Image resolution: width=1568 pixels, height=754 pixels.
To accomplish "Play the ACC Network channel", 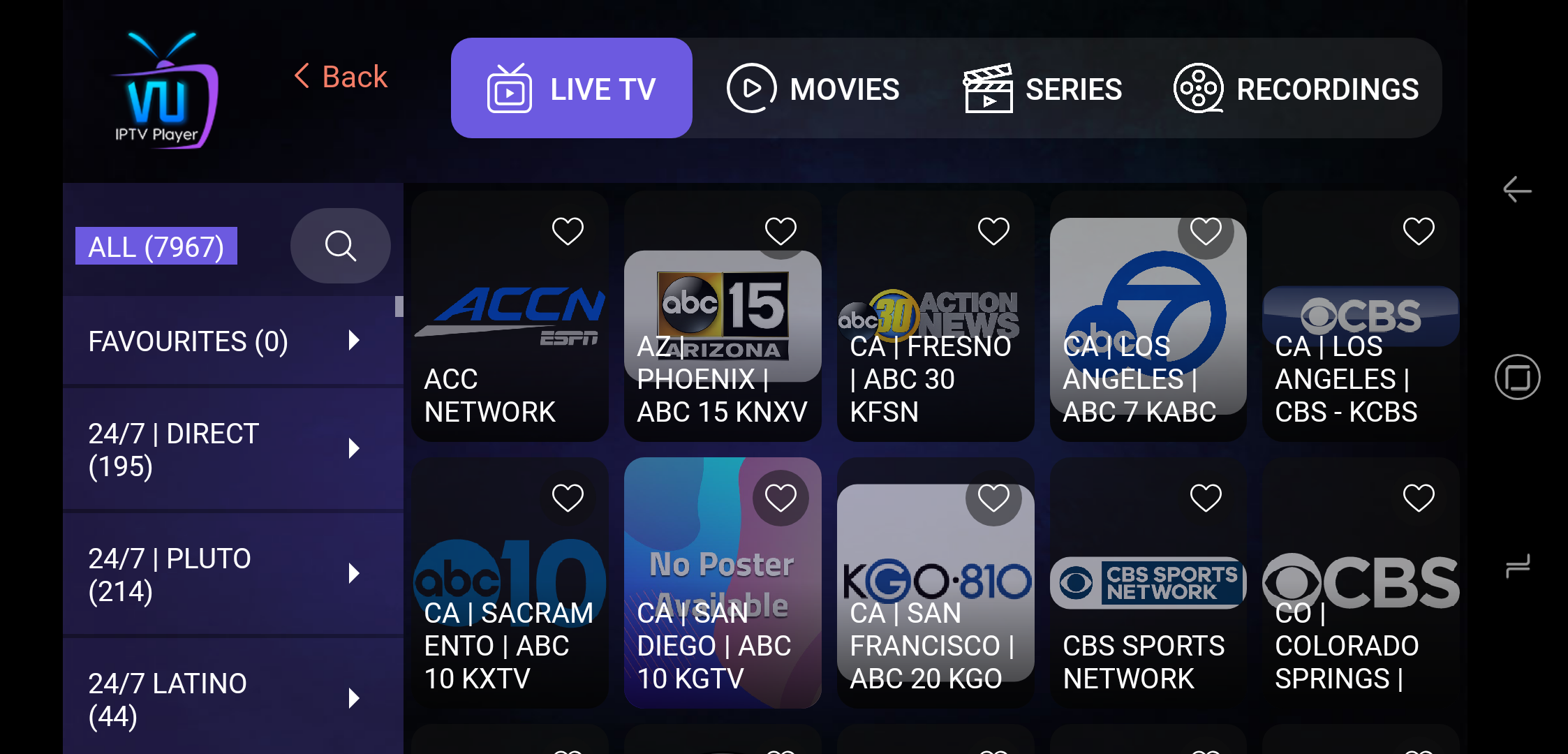I will point(510,335).
